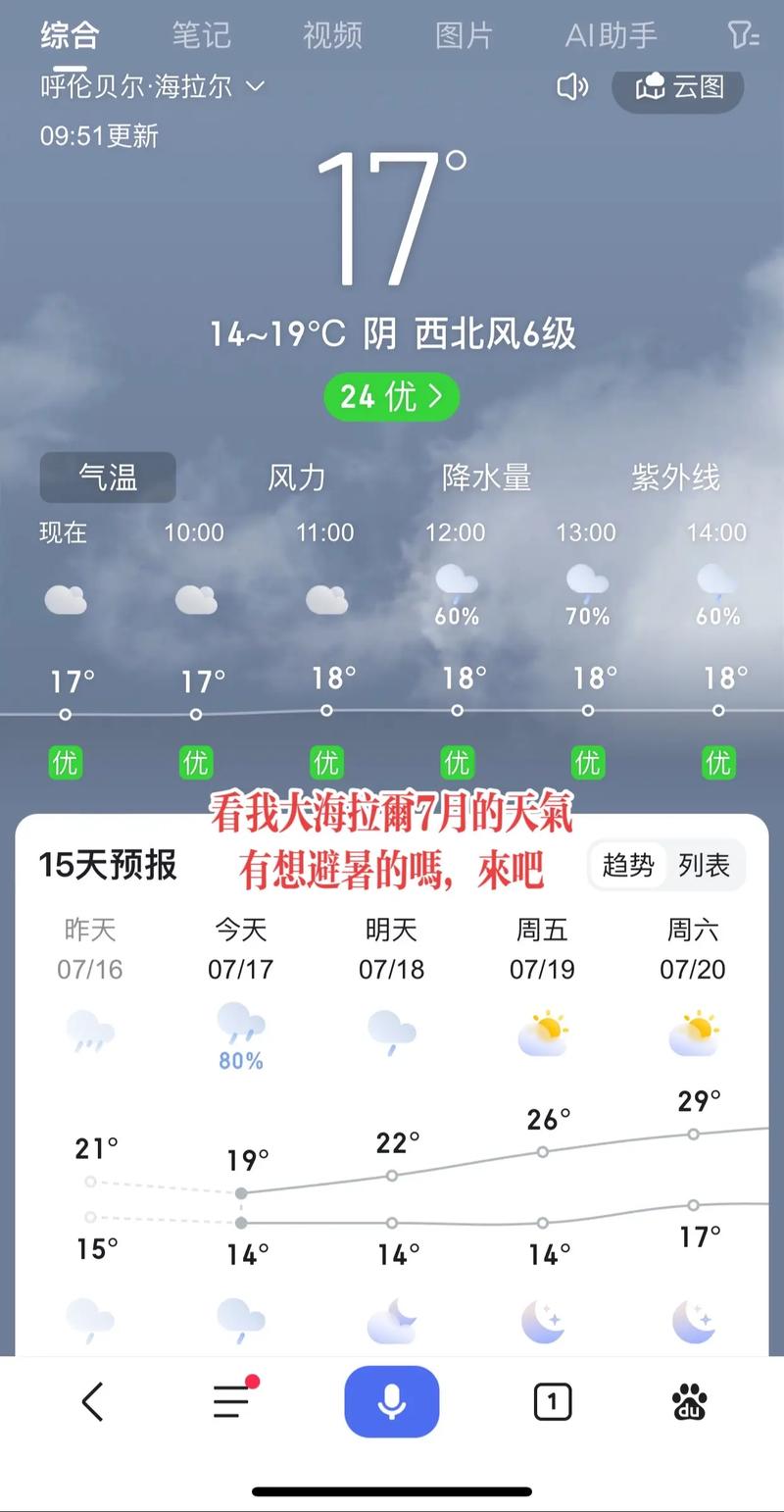Image resolution: width=784 pixels, height=1512 pixels.
Task: Tap the cloud map 云图 icon
Action: 679,88
